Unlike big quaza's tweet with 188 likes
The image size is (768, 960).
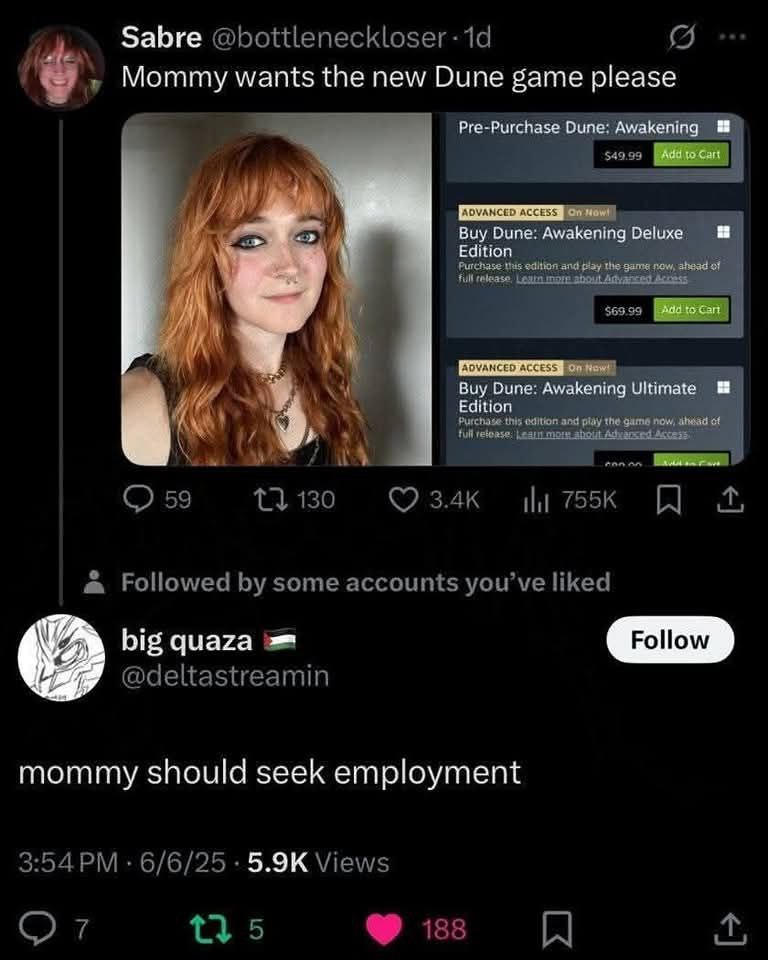pyautogui.click(x=382, y=929)
